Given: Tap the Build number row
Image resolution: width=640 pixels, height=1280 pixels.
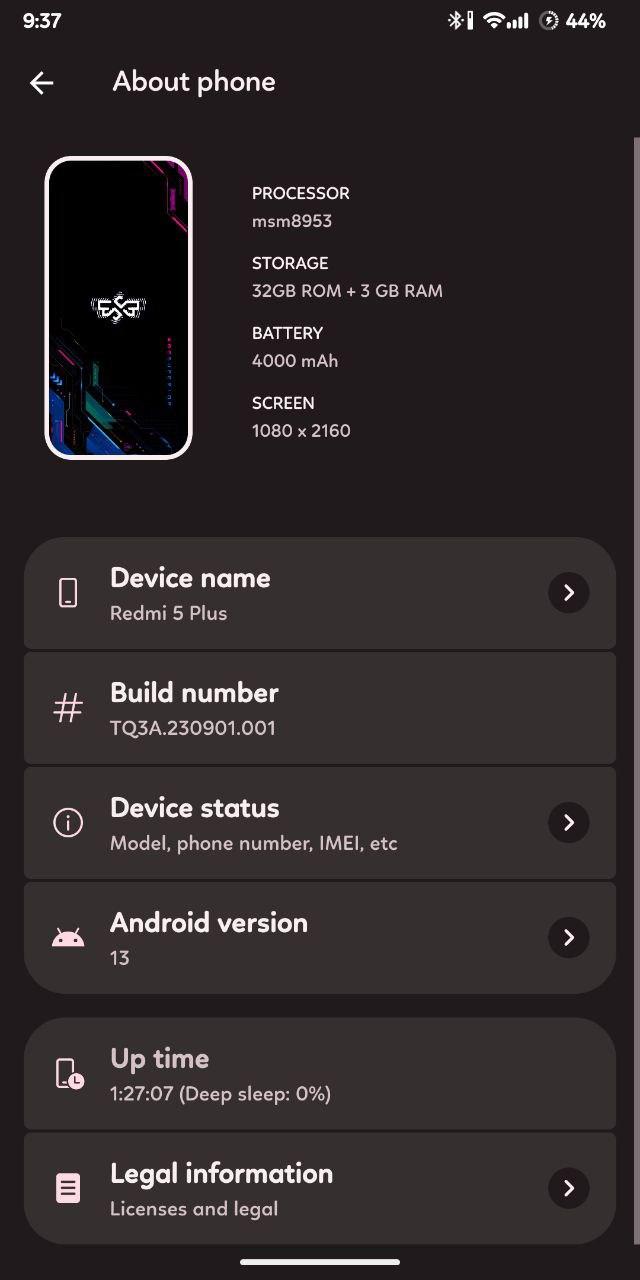Looking at the screenshot, I should coord(320,708).
